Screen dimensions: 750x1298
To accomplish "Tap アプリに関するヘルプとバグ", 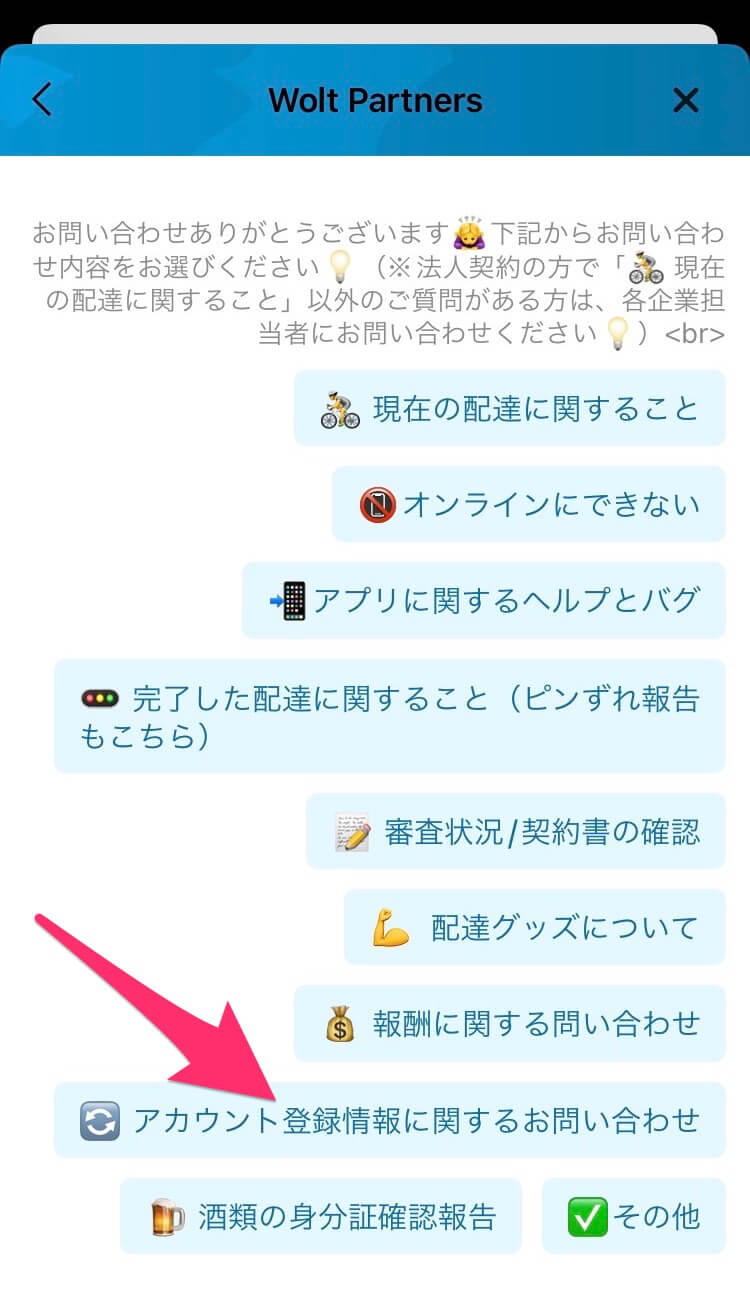I will click(483, 600).
